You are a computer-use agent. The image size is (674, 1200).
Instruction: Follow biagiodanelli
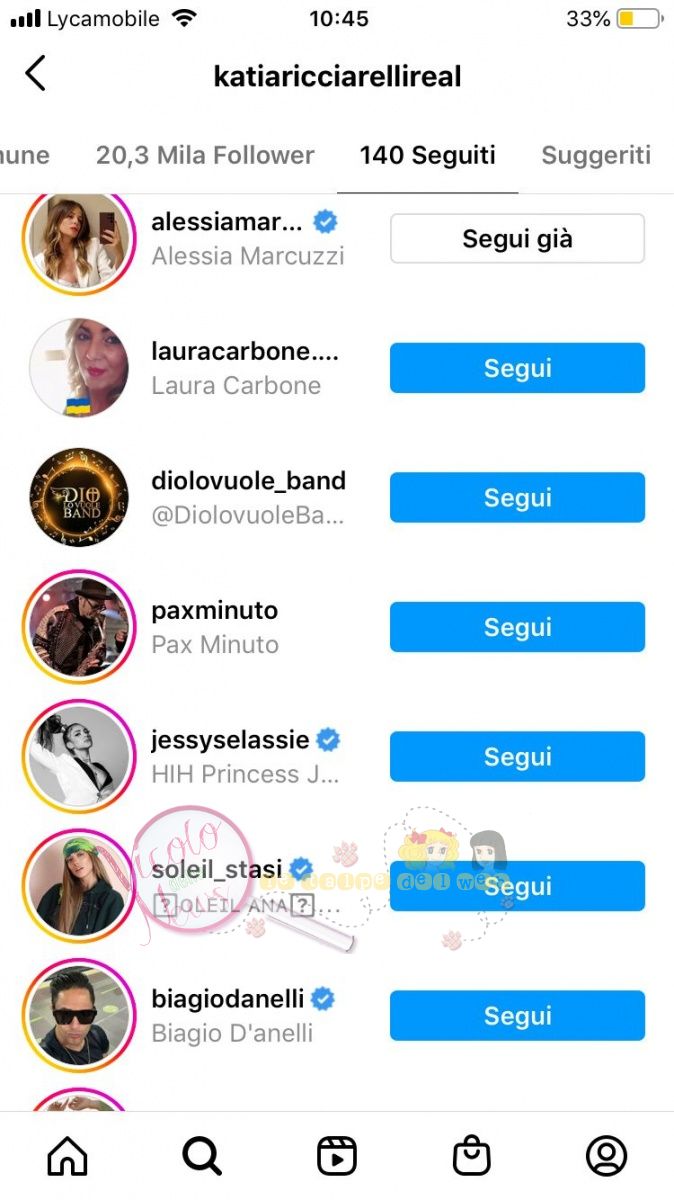517,1015
